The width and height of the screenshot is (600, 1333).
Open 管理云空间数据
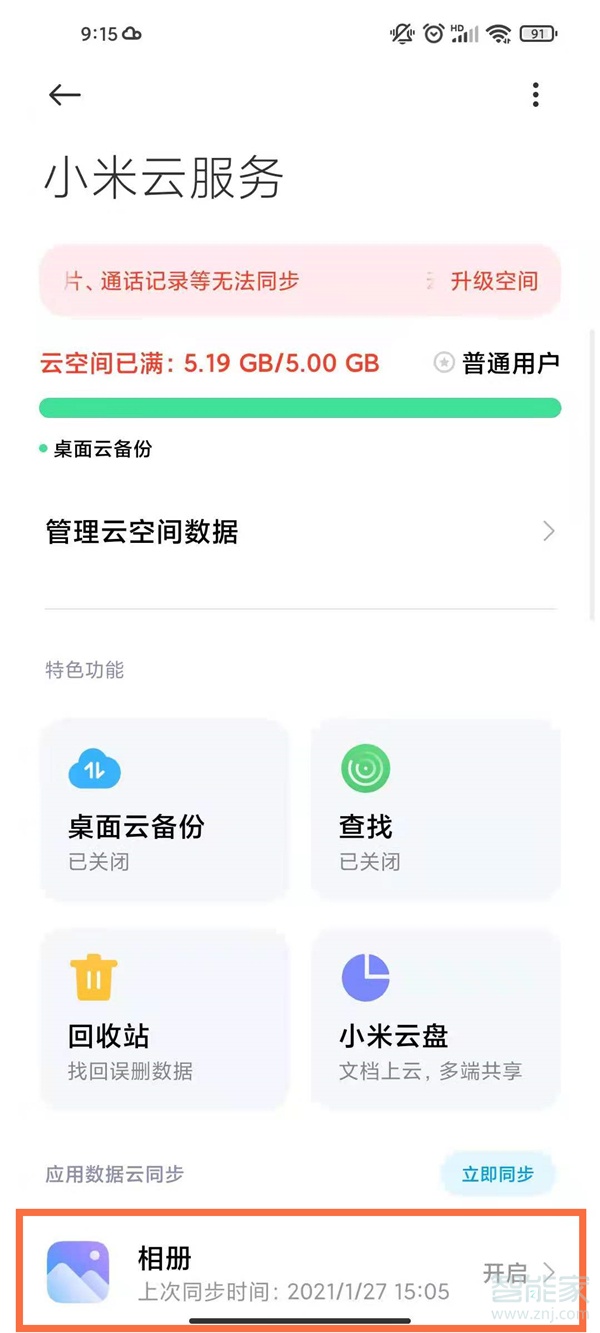point(300,531)
